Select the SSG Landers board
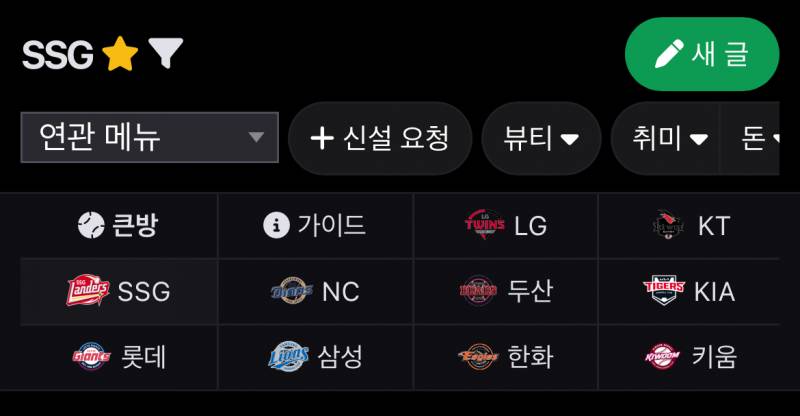The image size is (800, 416). pyautogui.click(x=118, y=292)
